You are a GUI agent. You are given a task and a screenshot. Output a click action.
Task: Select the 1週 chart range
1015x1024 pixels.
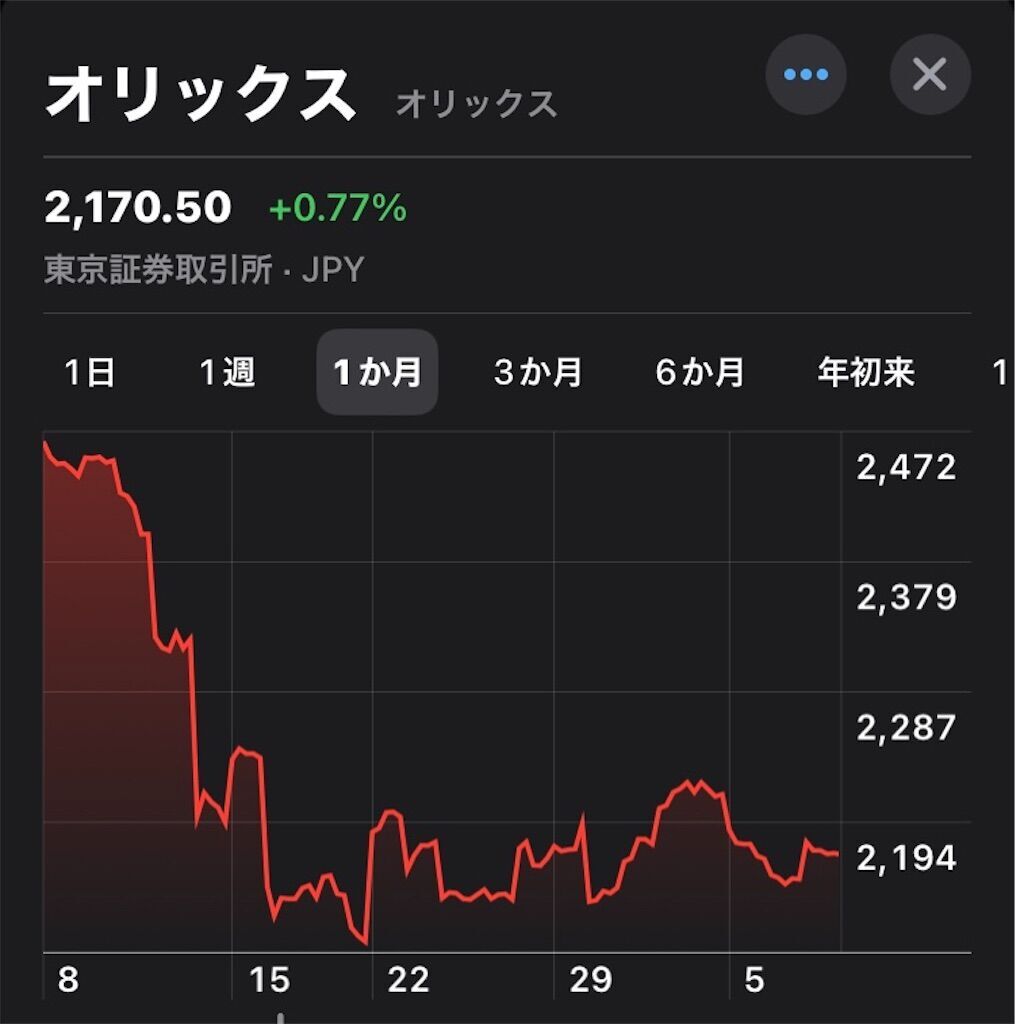pyautogui.click(x=227, y=373)
